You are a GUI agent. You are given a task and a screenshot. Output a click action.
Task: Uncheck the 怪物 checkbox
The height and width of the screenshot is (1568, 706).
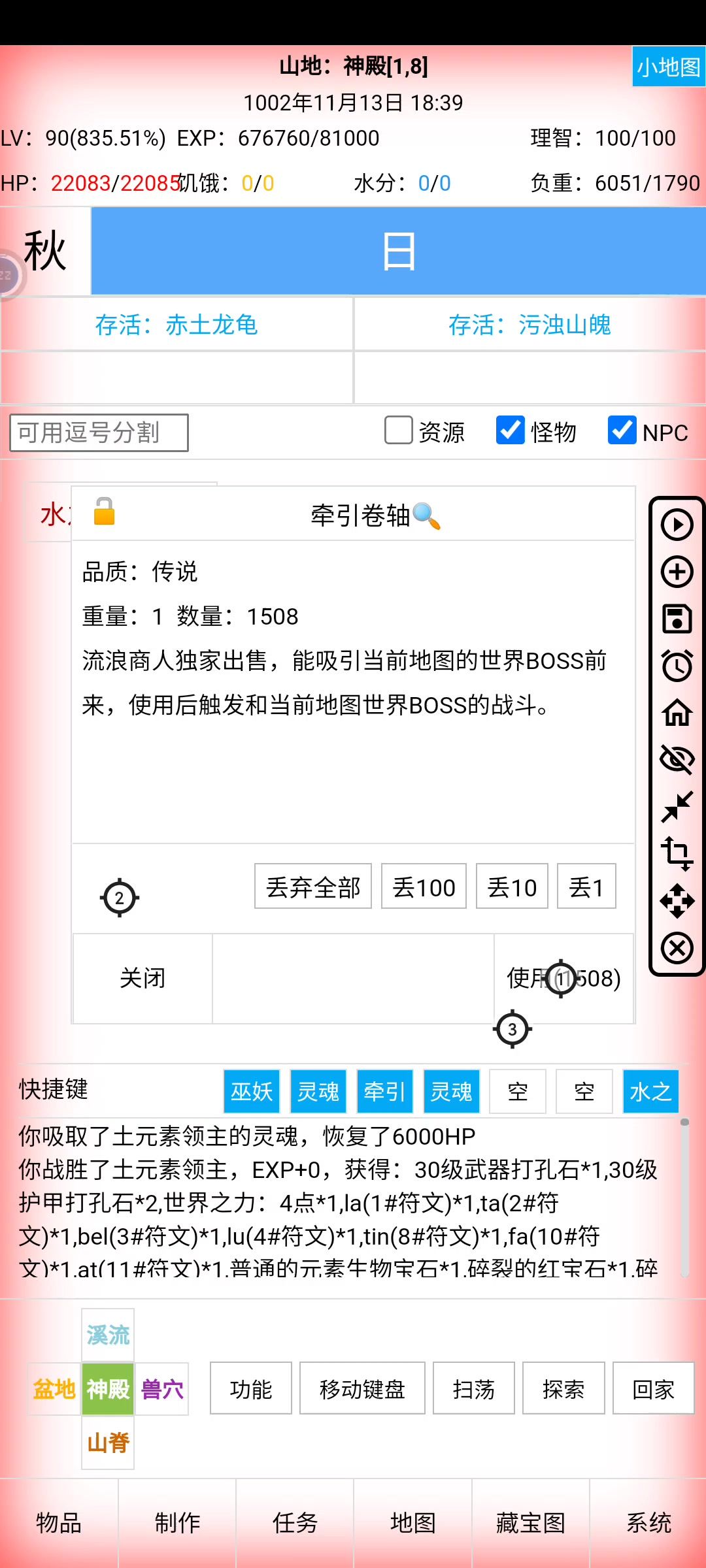pyautogui.click(x=511, y=431)
